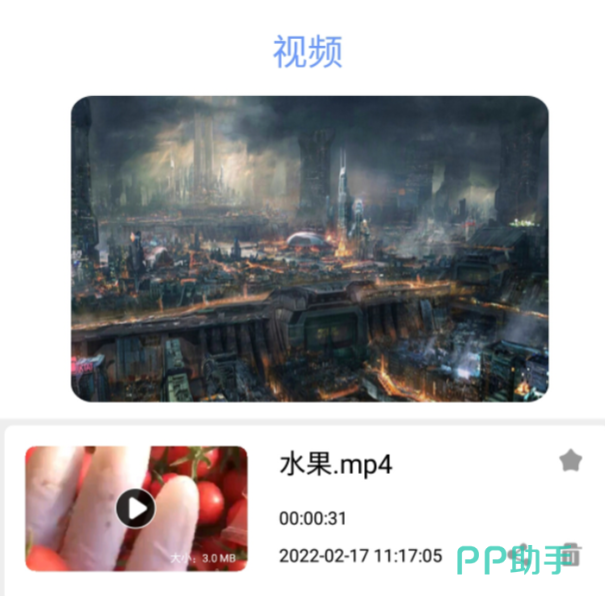Favorite 水果.mp4 with the star icon
Image resolution: width=605 pixels, height=596 pixels.
point(570,461)
